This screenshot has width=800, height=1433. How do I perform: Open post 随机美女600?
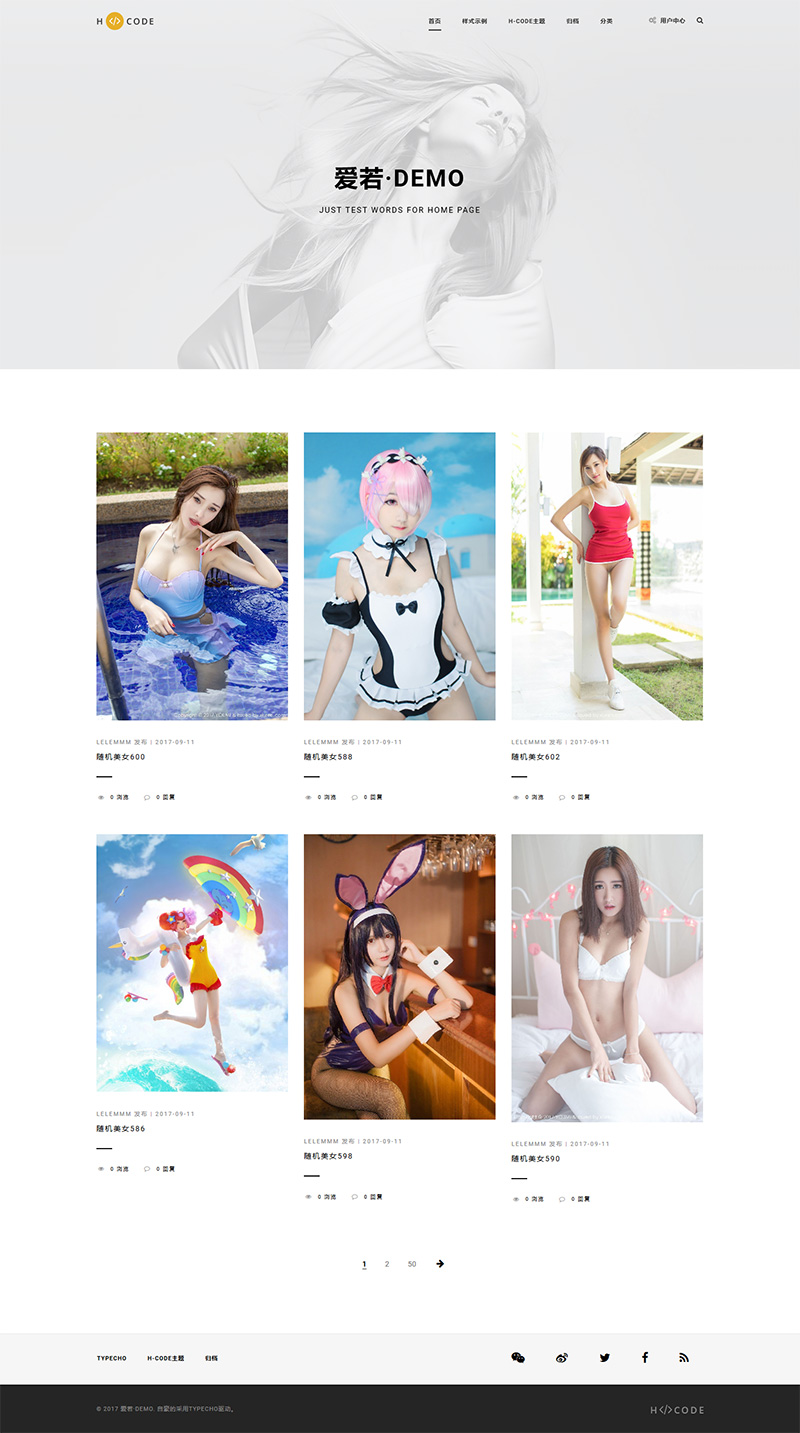(x=121, y=757)
